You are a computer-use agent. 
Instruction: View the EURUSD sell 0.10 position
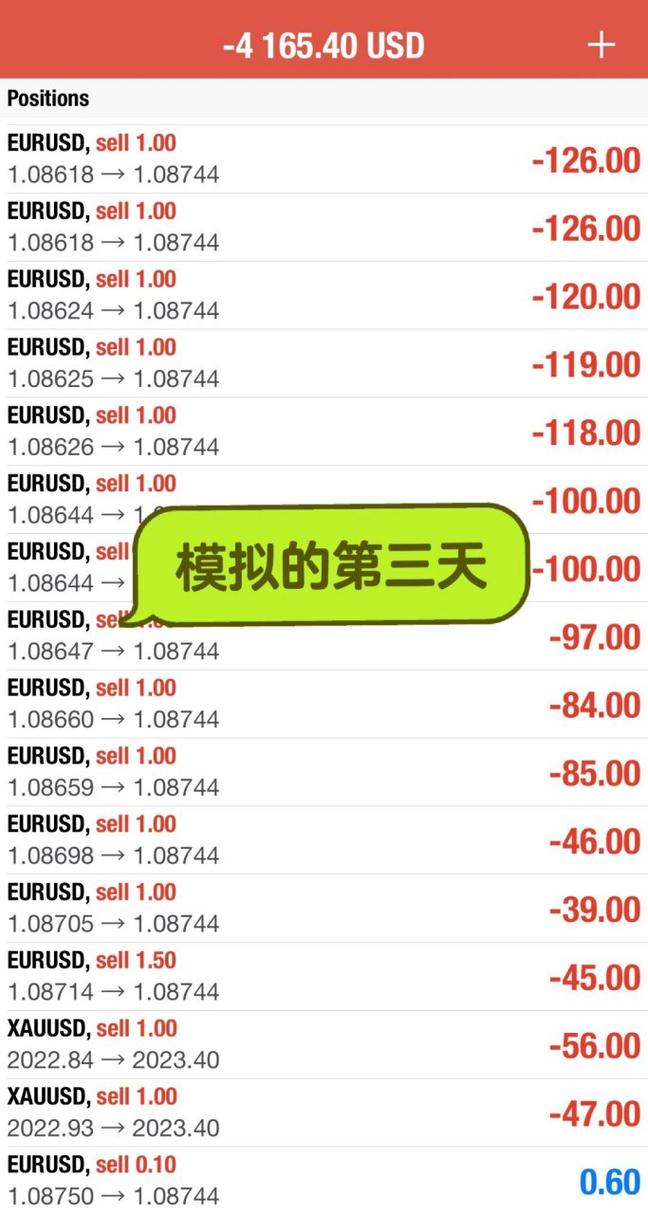[323, 1180]
